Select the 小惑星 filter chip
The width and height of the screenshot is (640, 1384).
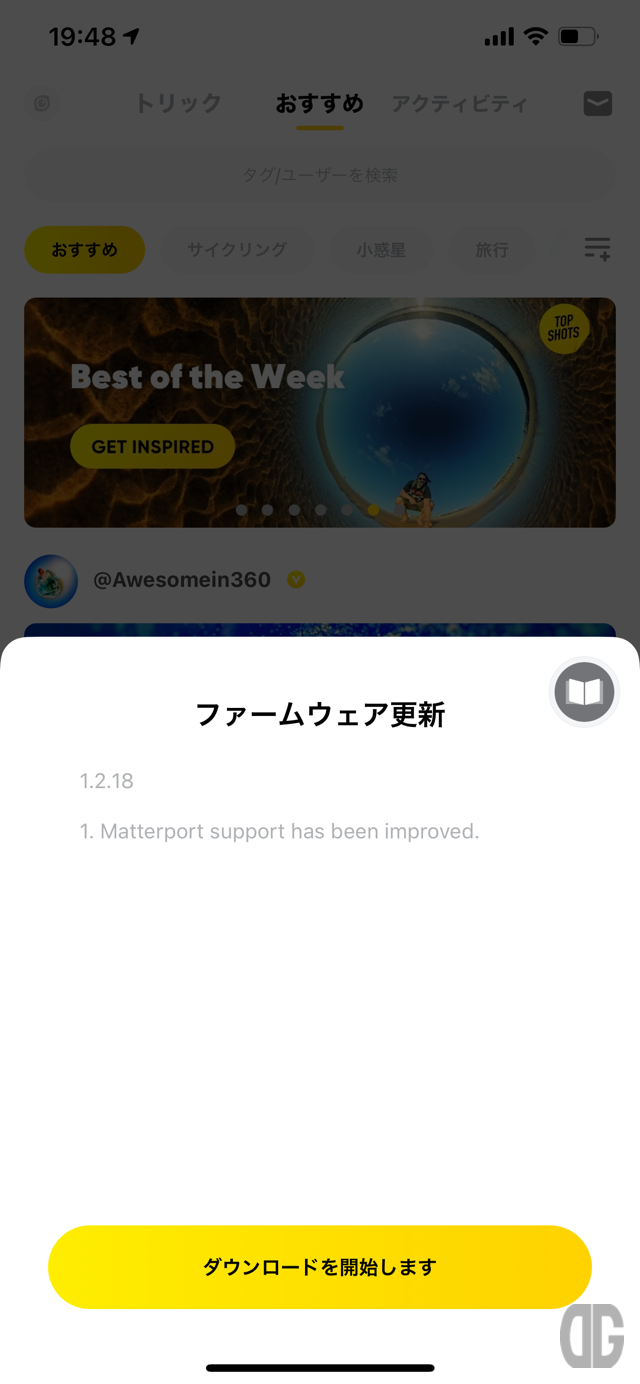tap(381, 250)
